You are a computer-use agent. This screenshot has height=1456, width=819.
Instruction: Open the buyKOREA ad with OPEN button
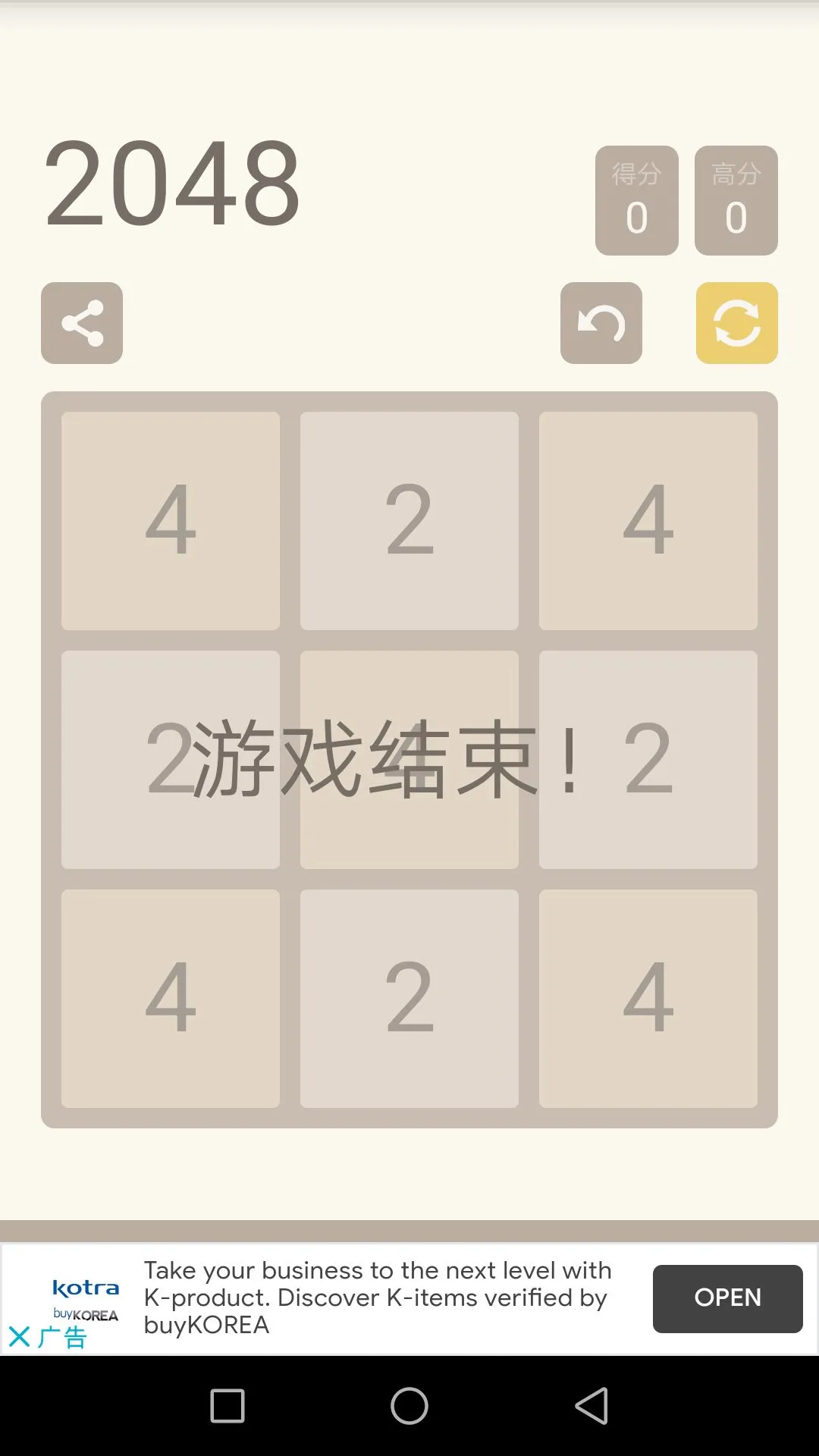tap(727, 1298)
